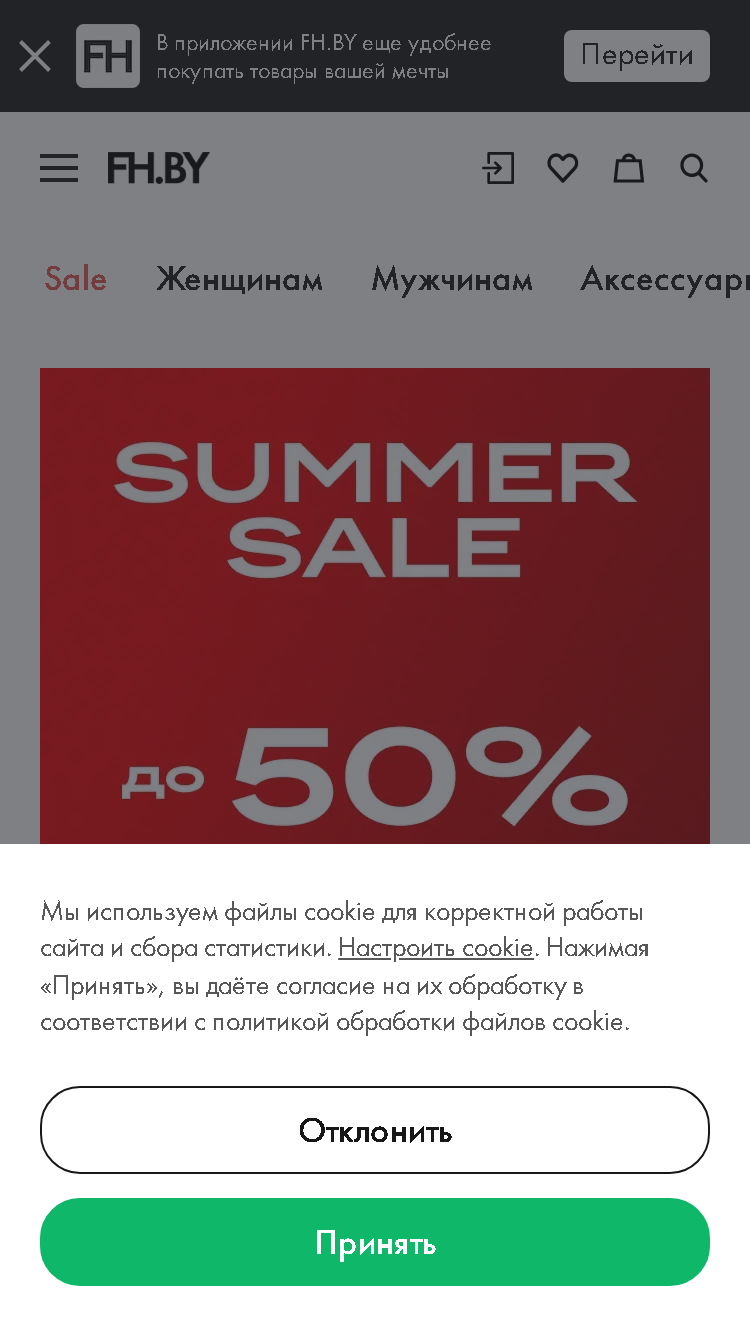The width and height of the screenshot is (750, 1334).
Task: Select the Женщинам category
Action: tap(239, 279)
